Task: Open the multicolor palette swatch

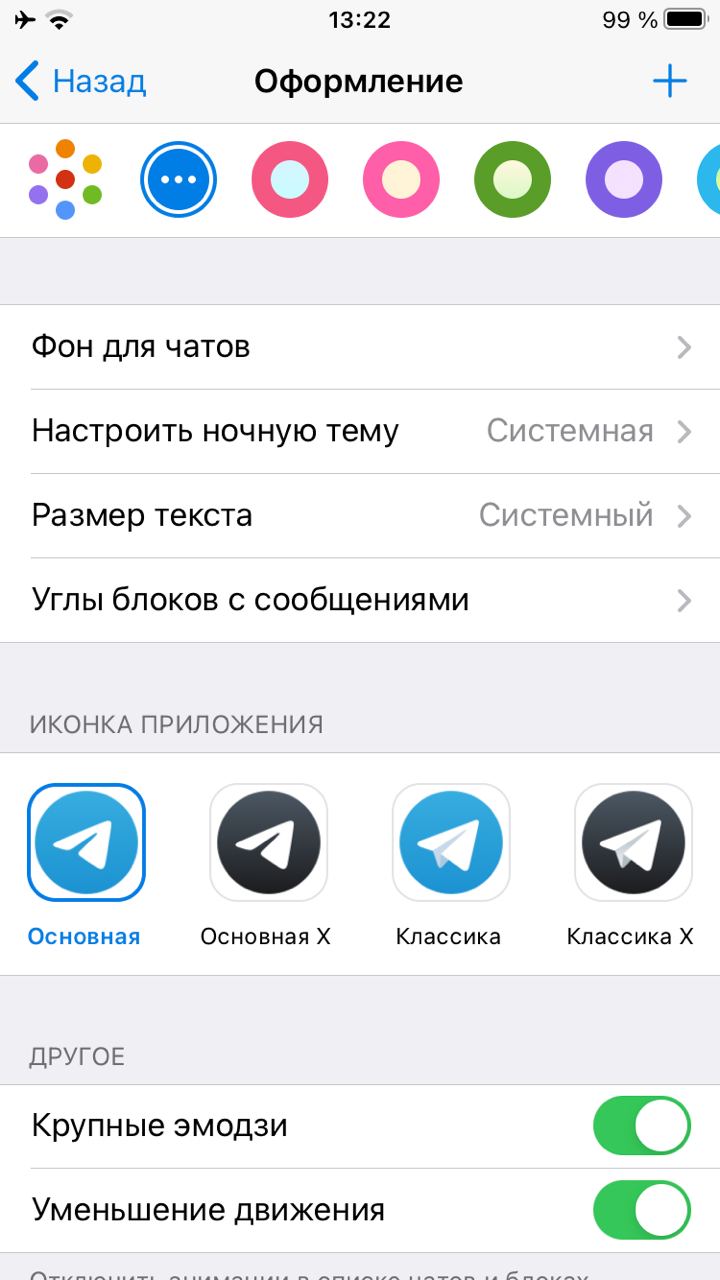Action: tap(65, 180)
